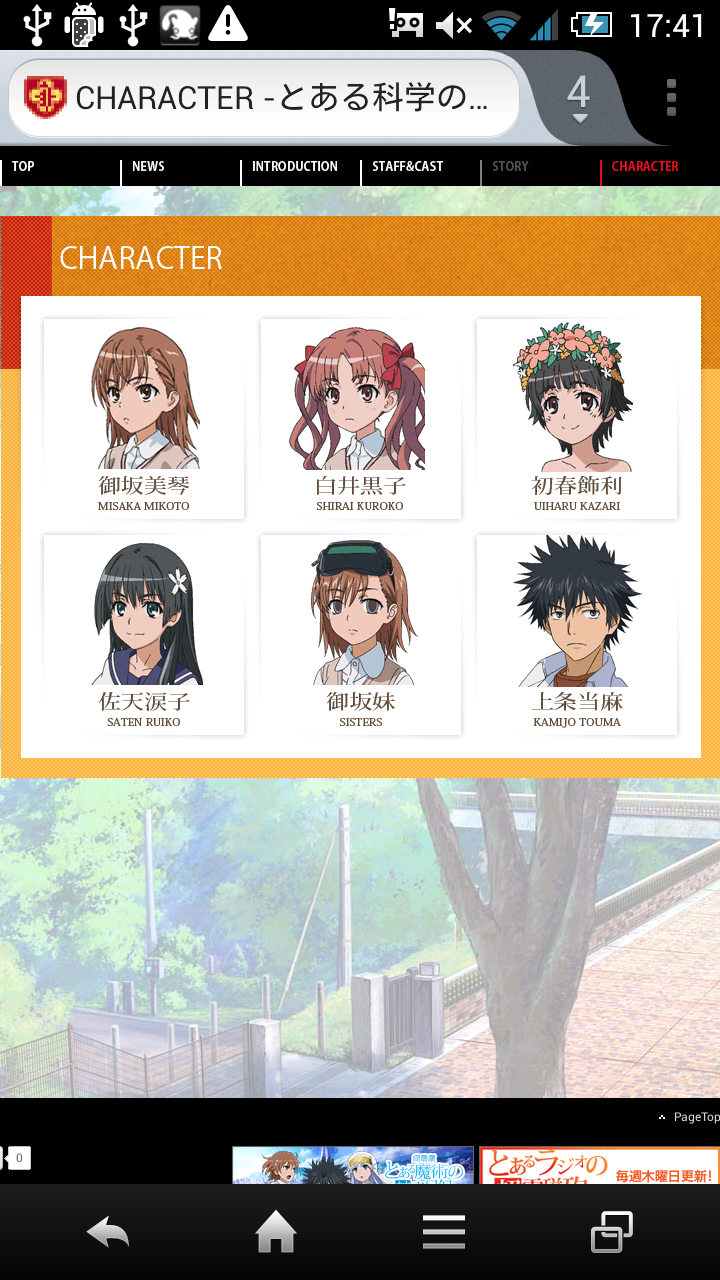The height and width of the screenshot is (1280, 720).
Task: Switch to the NEWS section
Action: (148, 167)
